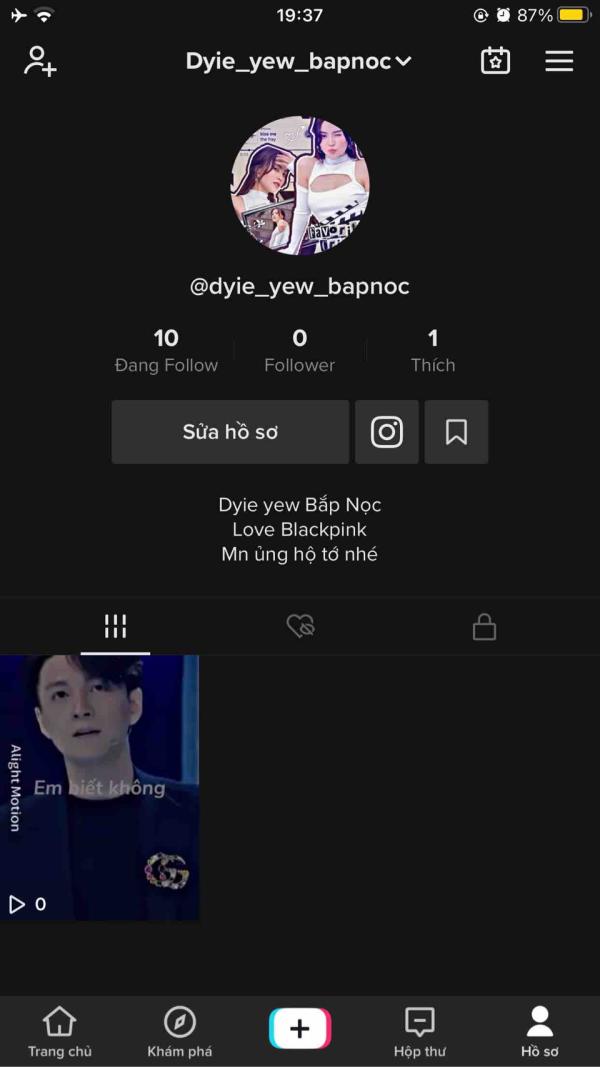Switch to the videos grid tab
Image resolution: width=600 pixels, height=1067 pixels.
115,627
